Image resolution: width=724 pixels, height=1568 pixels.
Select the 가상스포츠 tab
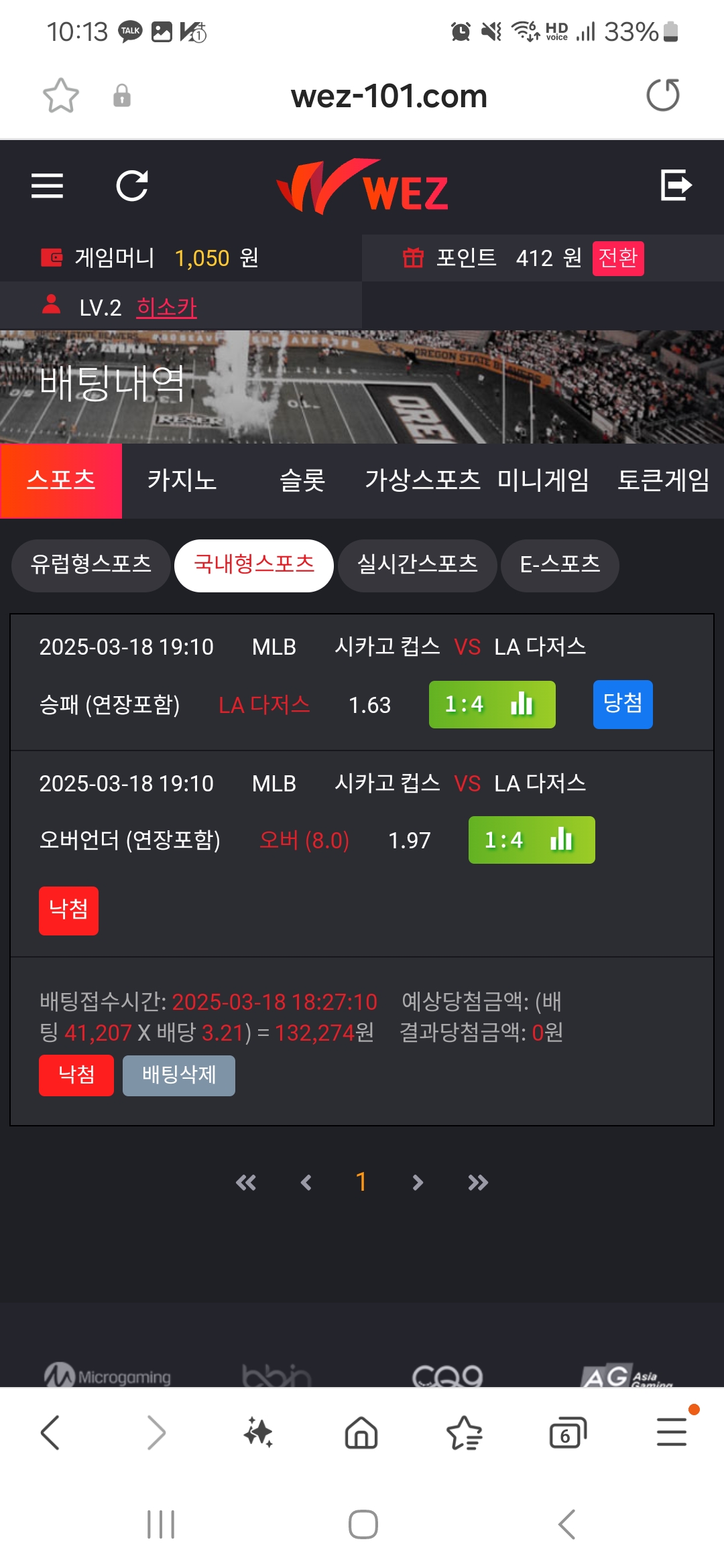pyautogui.click(x=422, y=480)
